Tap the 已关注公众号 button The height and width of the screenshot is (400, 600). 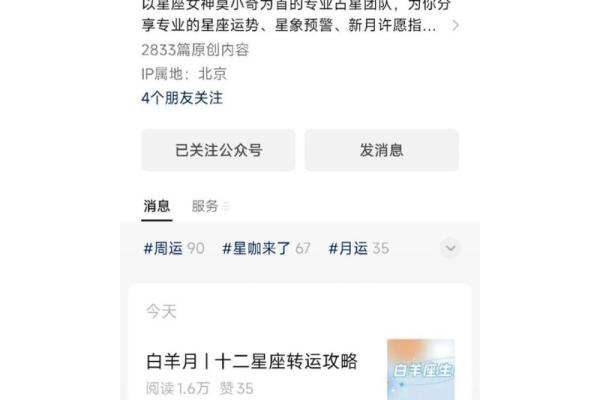tap(218, 150)
